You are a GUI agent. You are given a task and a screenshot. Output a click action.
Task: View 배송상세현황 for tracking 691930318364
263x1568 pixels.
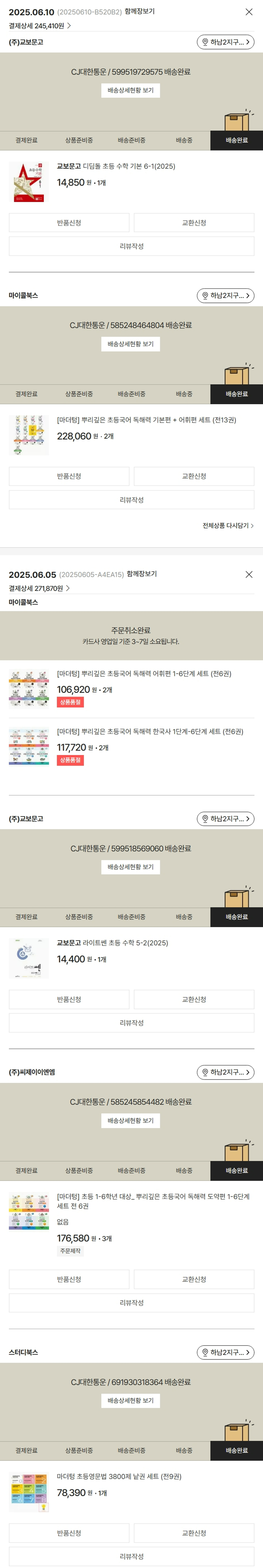pos(130,1400)
